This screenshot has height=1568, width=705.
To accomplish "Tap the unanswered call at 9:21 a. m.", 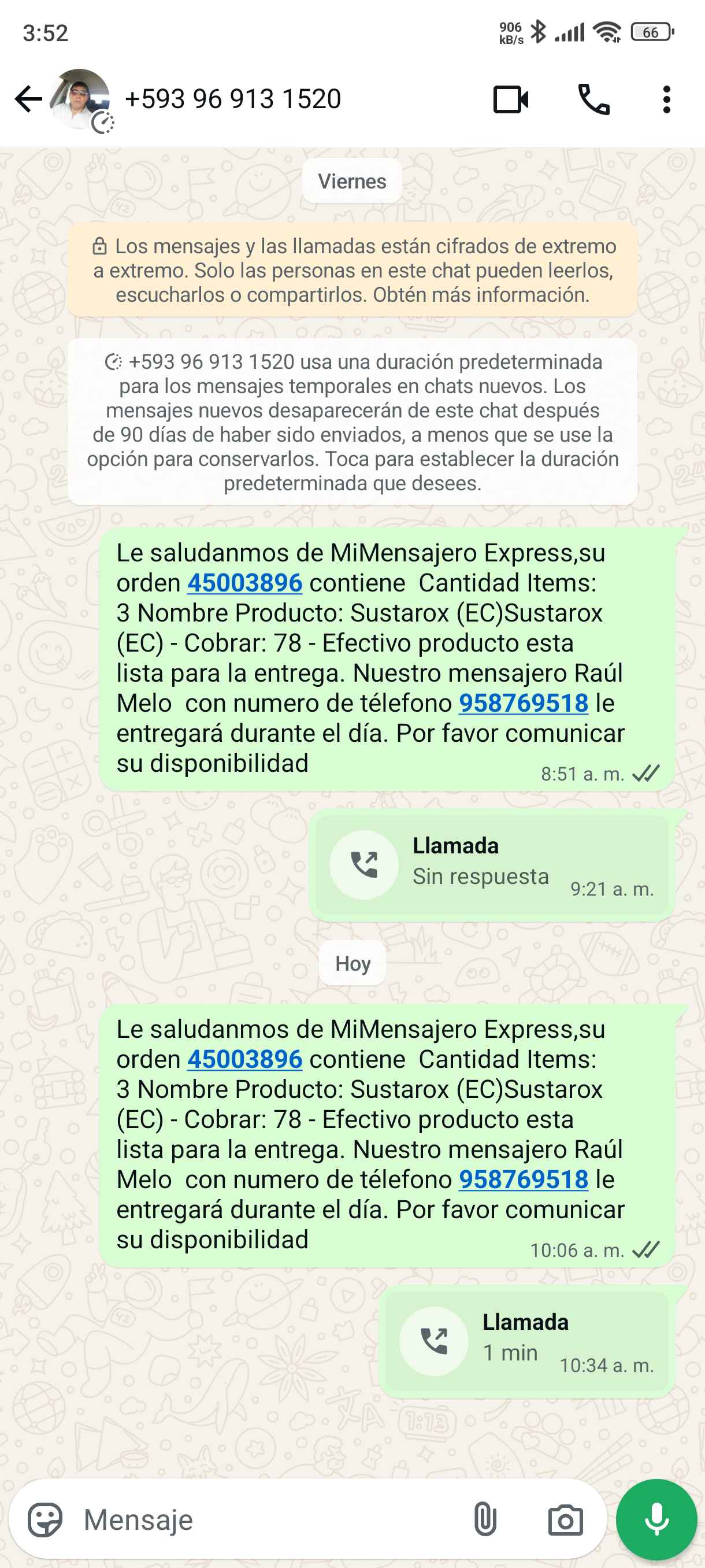I will click(491, 864).
